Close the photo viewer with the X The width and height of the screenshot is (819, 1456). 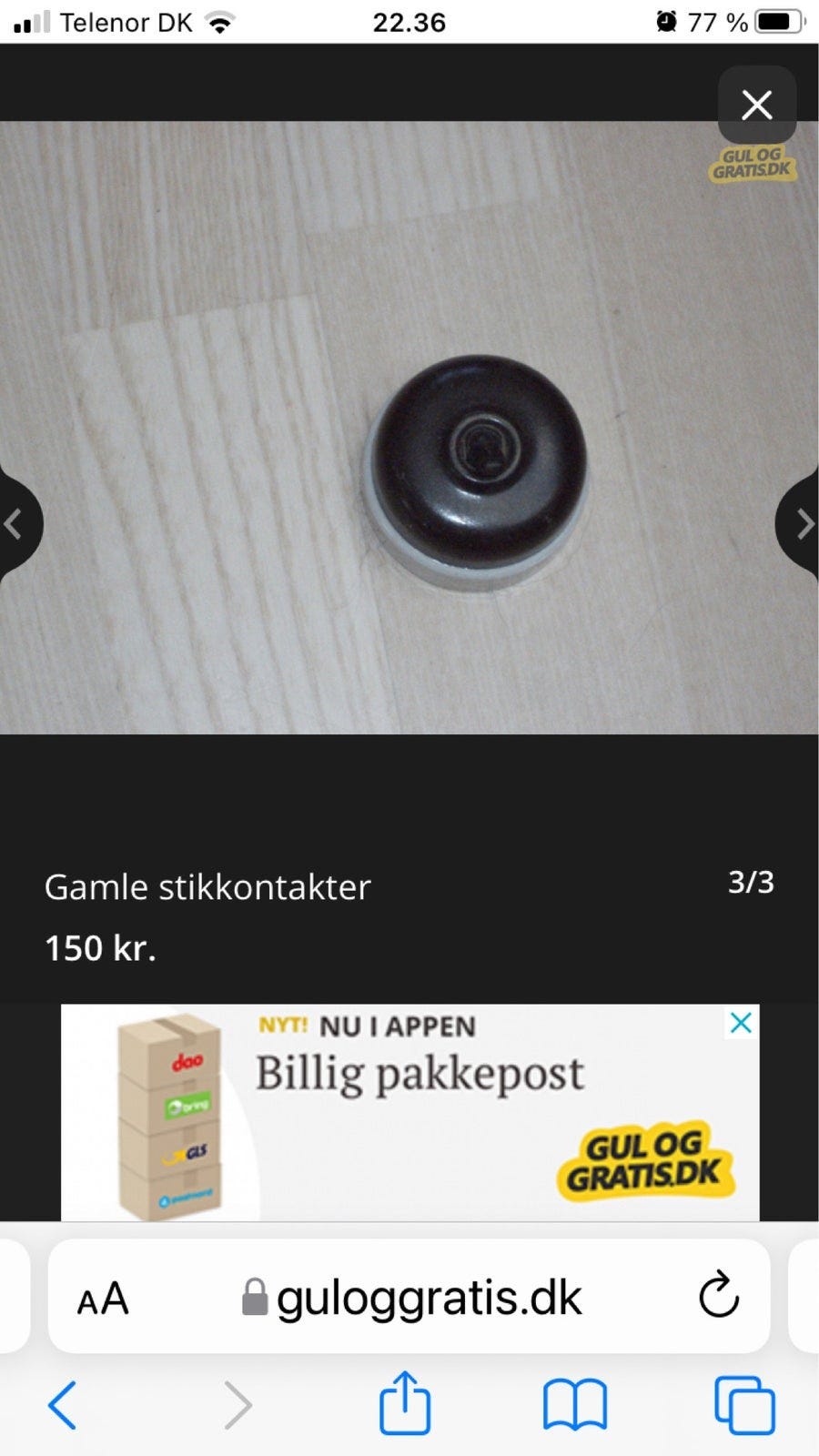(756, 105)
